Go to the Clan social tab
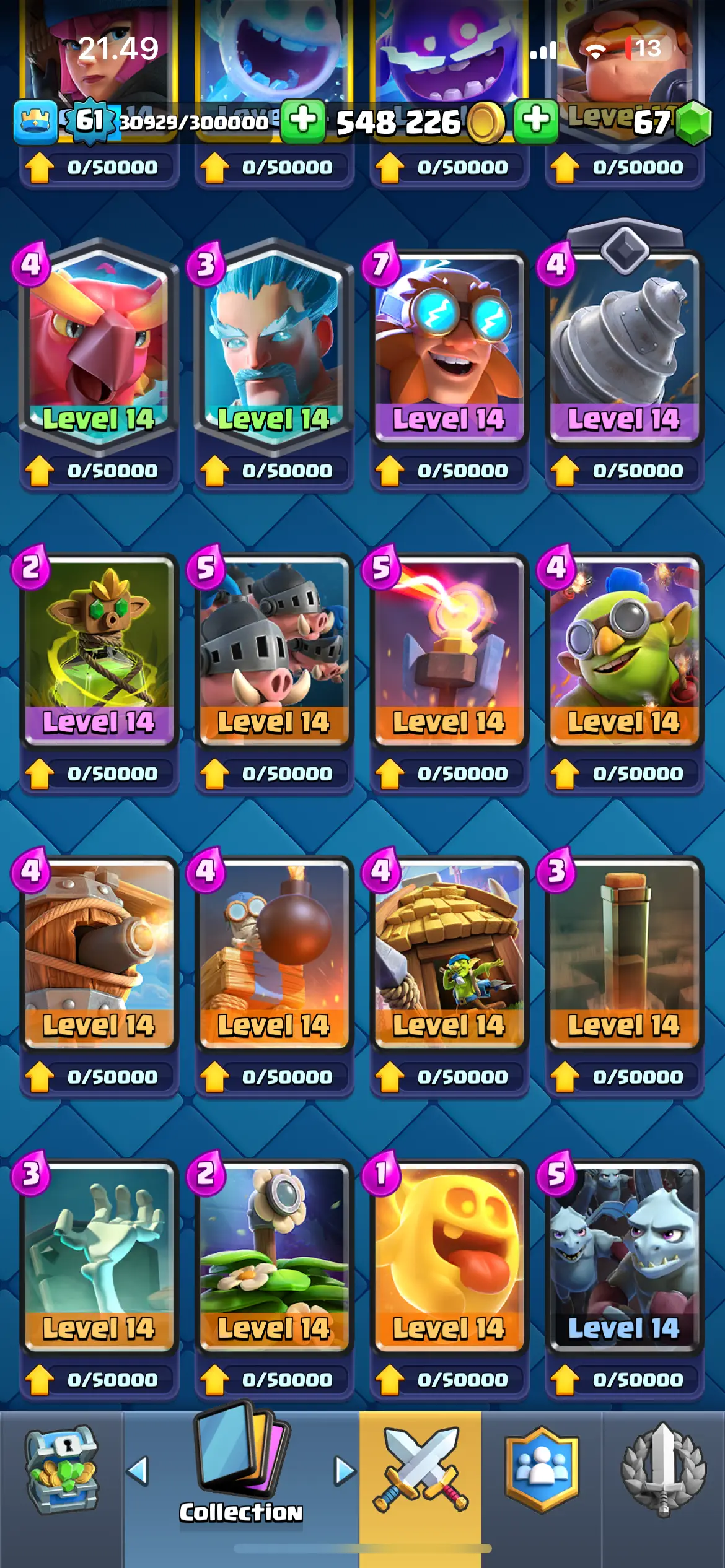The image size is (725, 1568). click(542, 1471)
